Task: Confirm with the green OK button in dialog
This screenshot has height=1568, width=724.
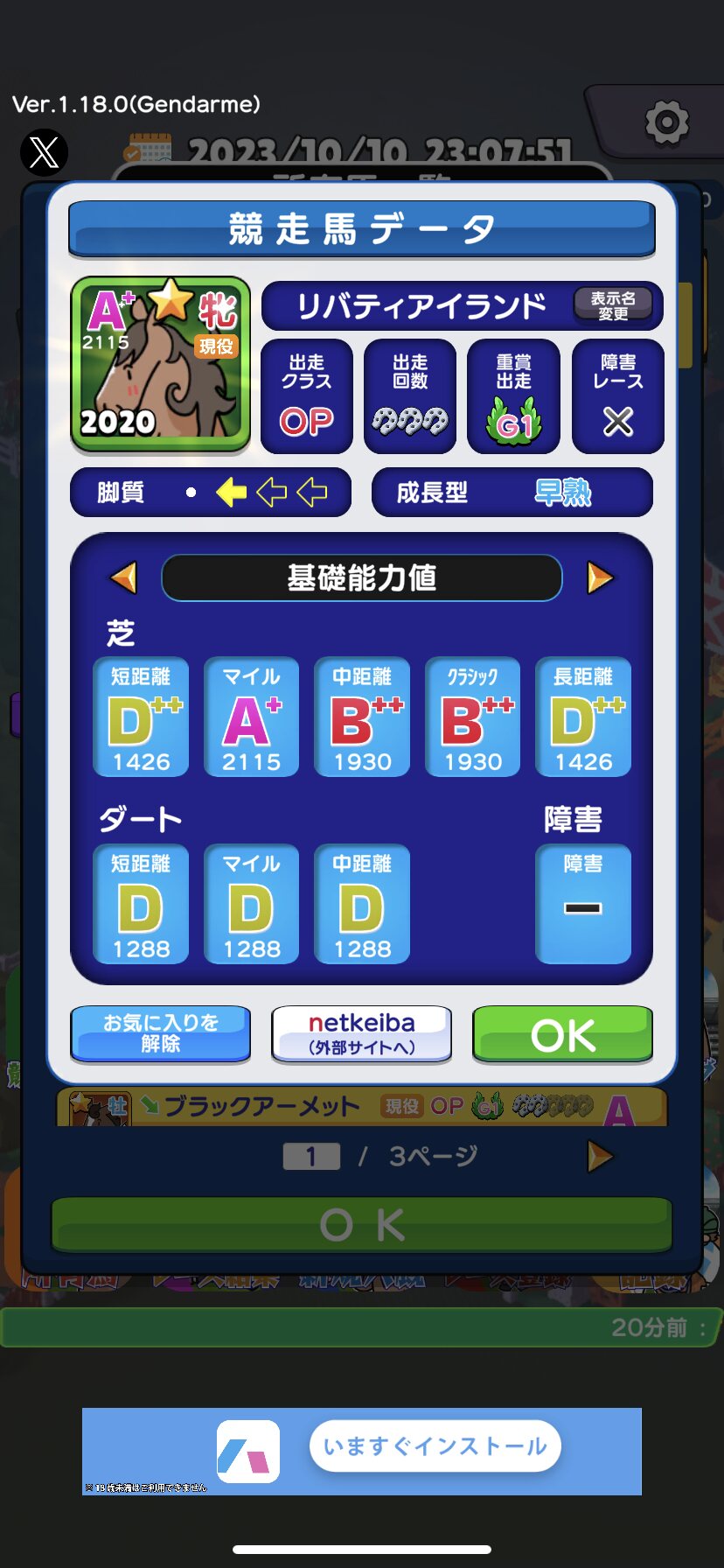Action: (x=562, y=1033)
